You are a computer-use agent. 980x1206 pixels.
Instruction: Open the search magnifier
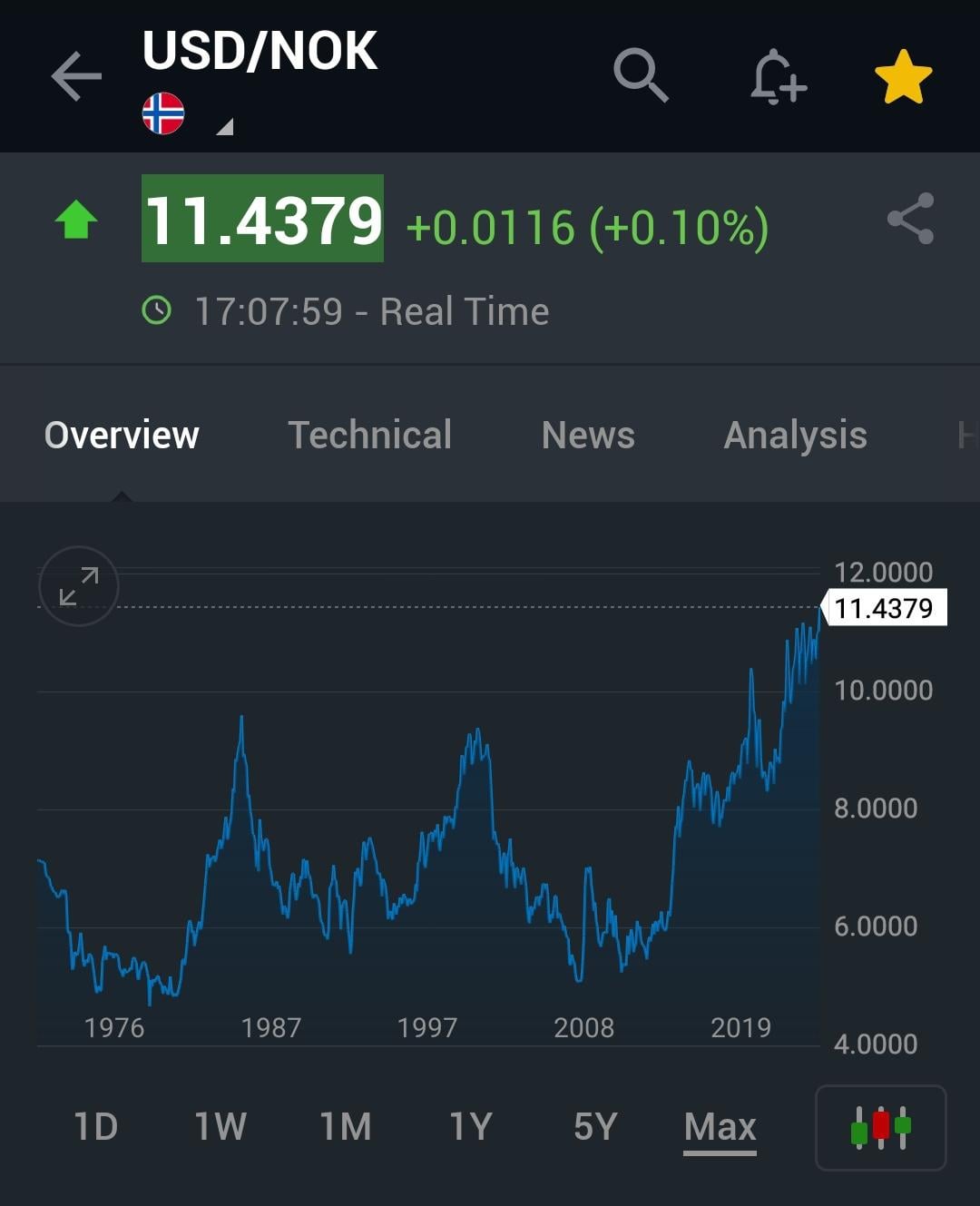tap(641, 75)
